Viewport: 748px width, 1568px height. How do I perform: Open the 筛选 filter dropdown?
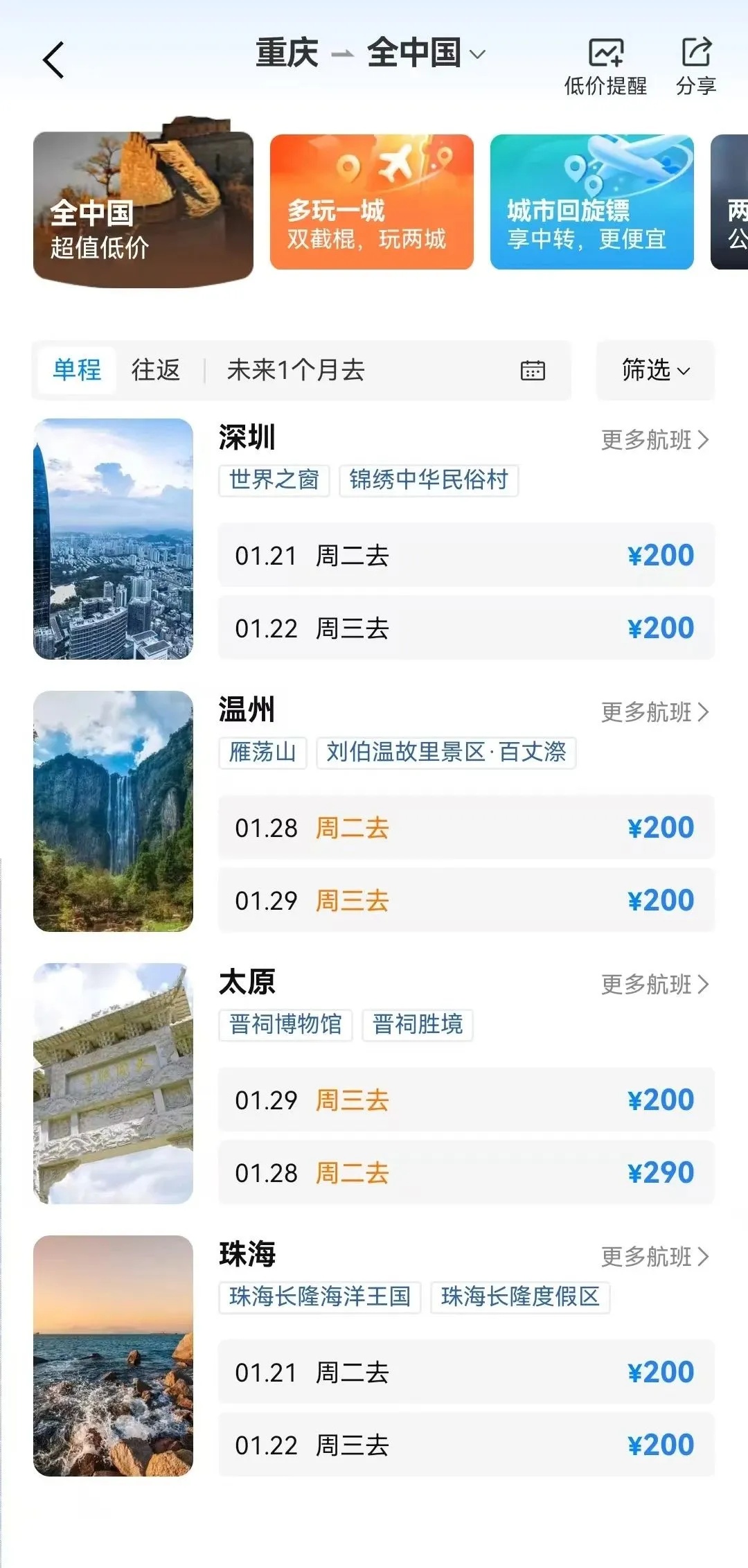654,371
